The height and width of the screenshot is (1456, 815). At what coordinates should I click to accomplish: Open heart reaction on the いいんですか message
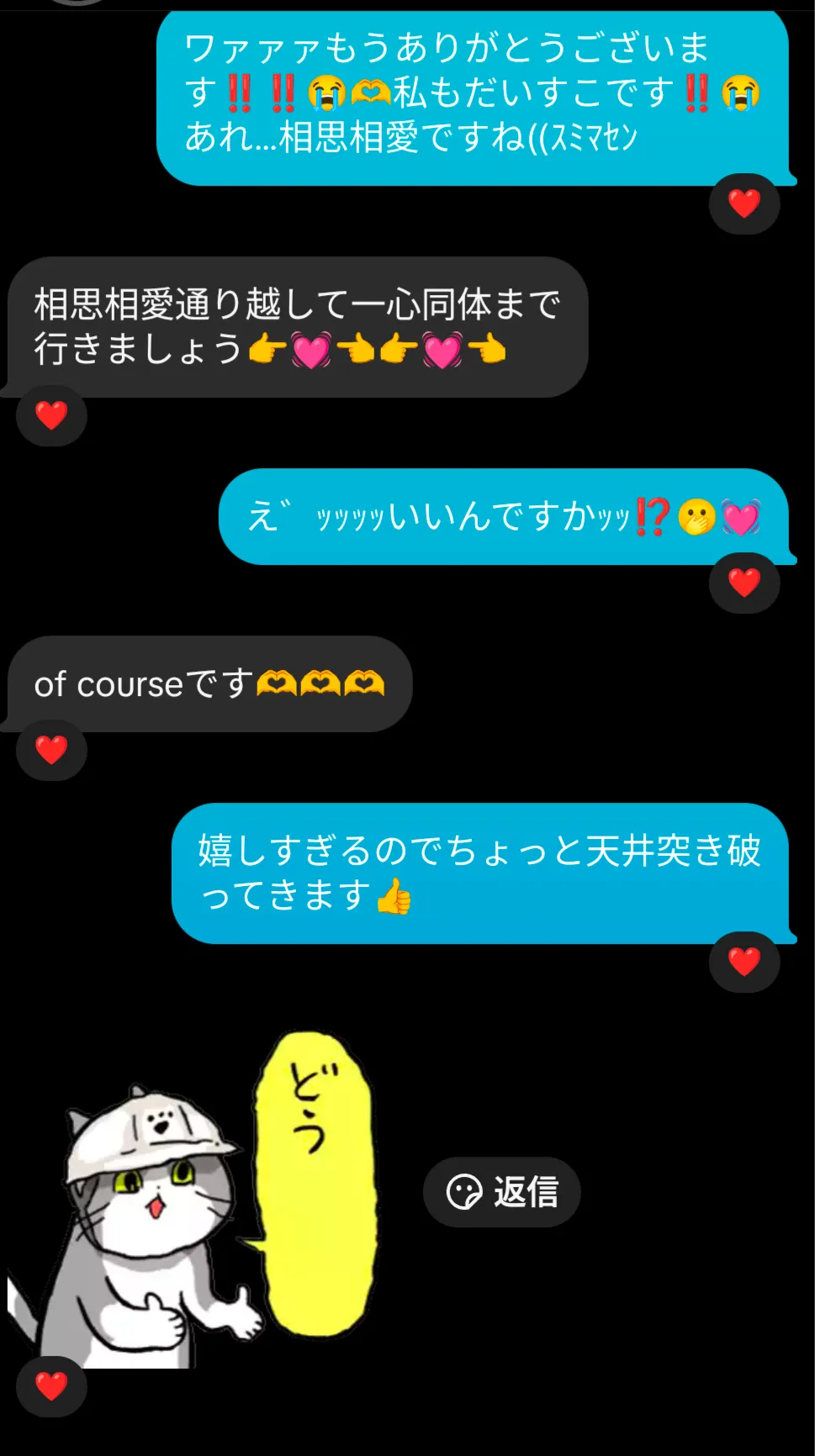pos(744,583)
